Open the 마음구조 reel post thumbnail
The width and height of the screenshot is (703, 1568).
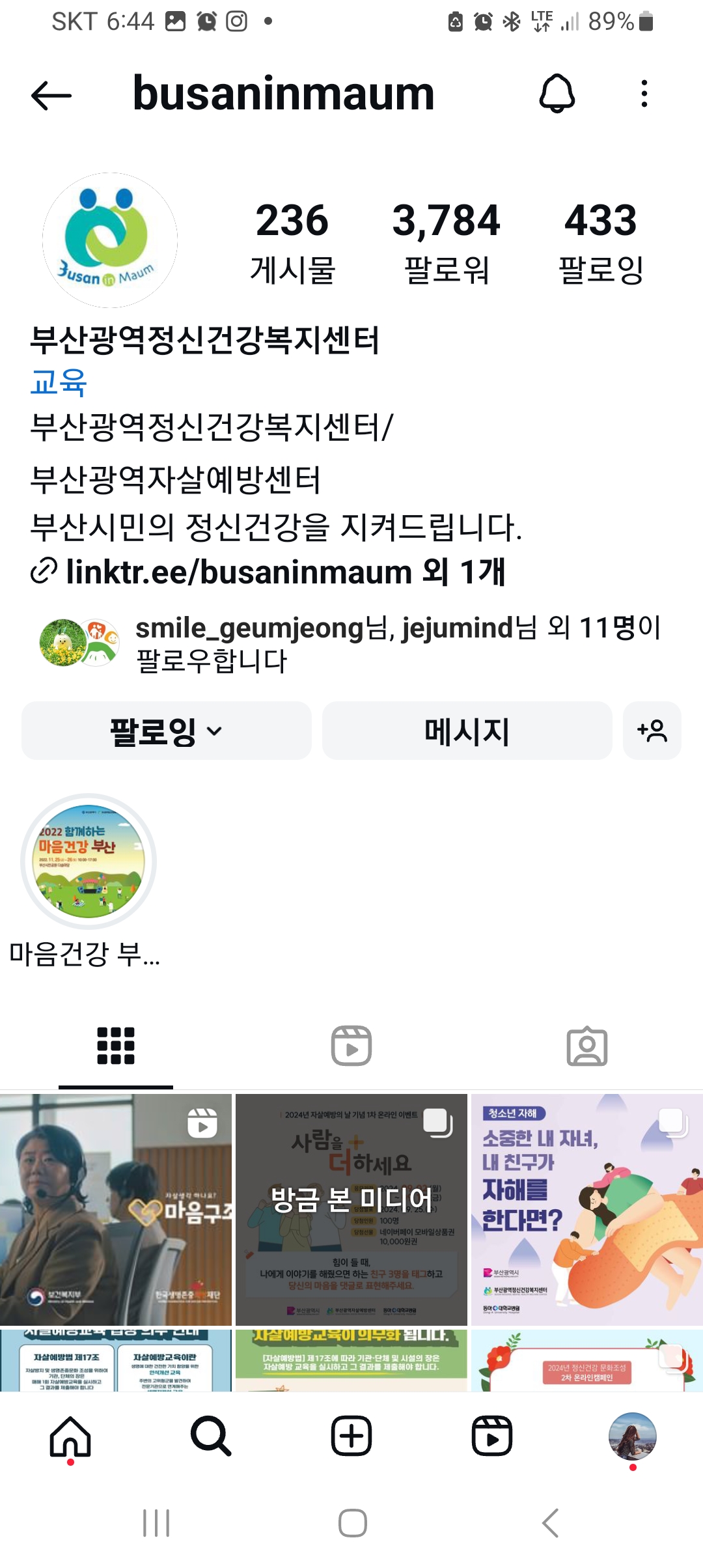[116, 1210]
